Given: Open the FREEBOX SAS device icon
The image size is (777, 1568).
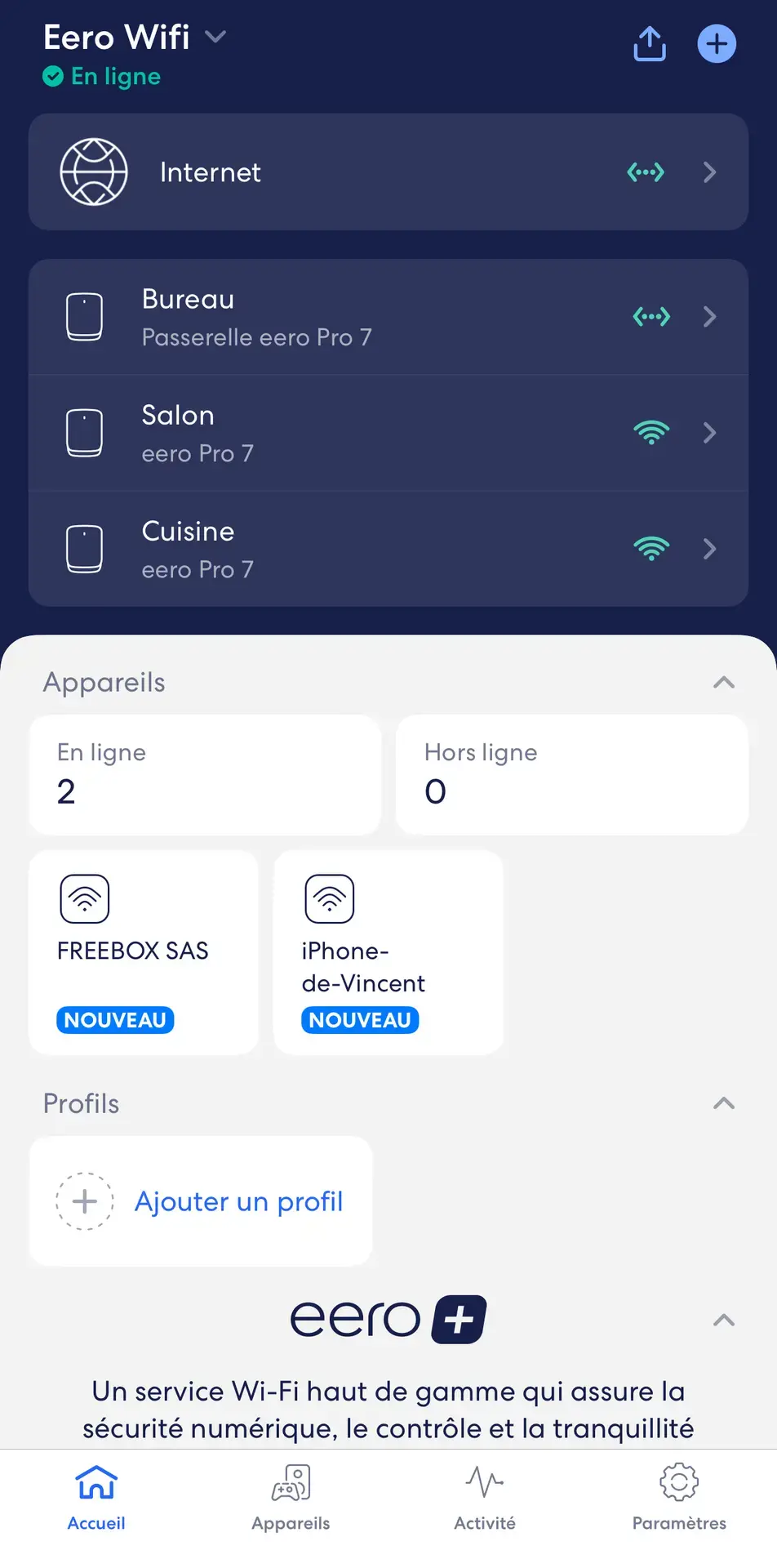Looking at the screenshot, I should click(x=84, y=898).
